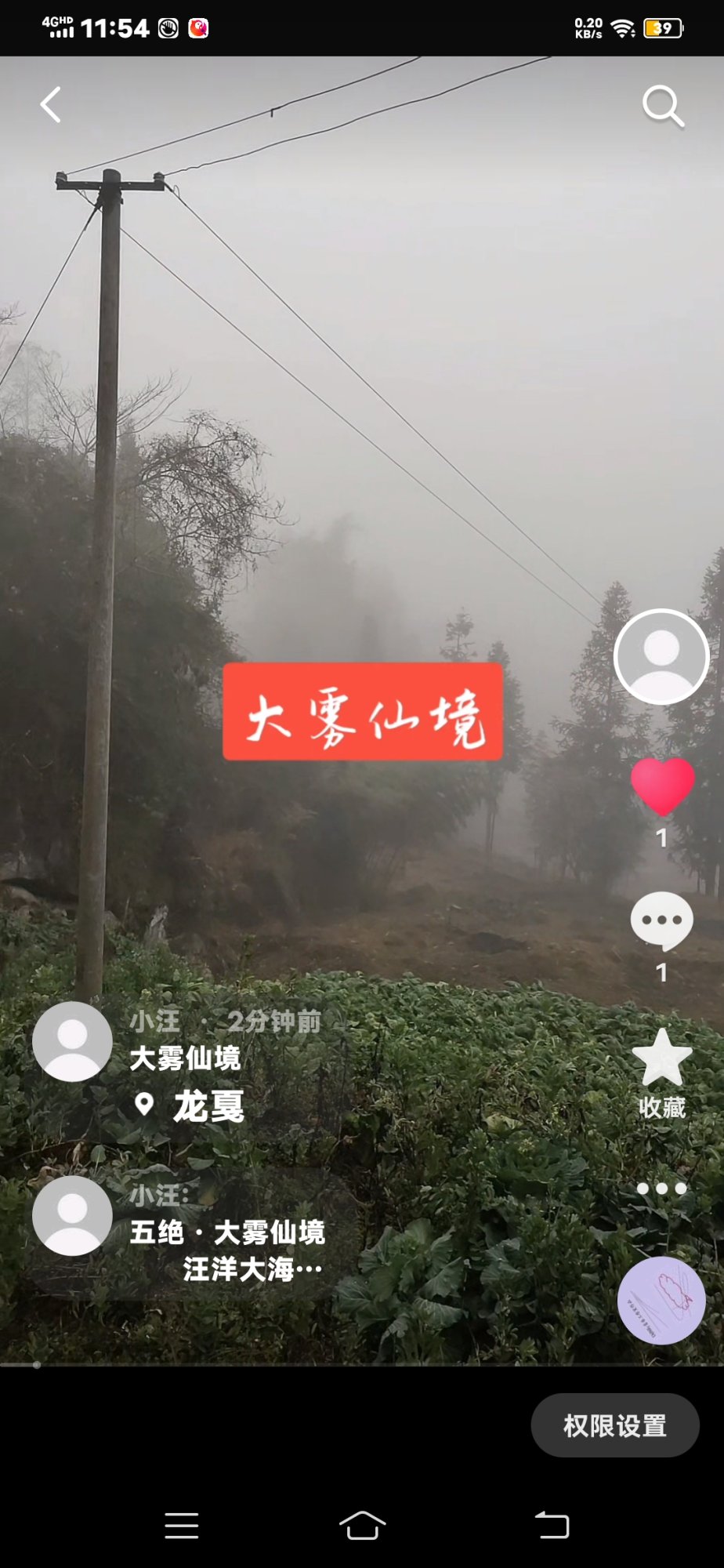724x1568 pixels.
Task: Tap the three-dot more options icon
Action: (661, 1189)
